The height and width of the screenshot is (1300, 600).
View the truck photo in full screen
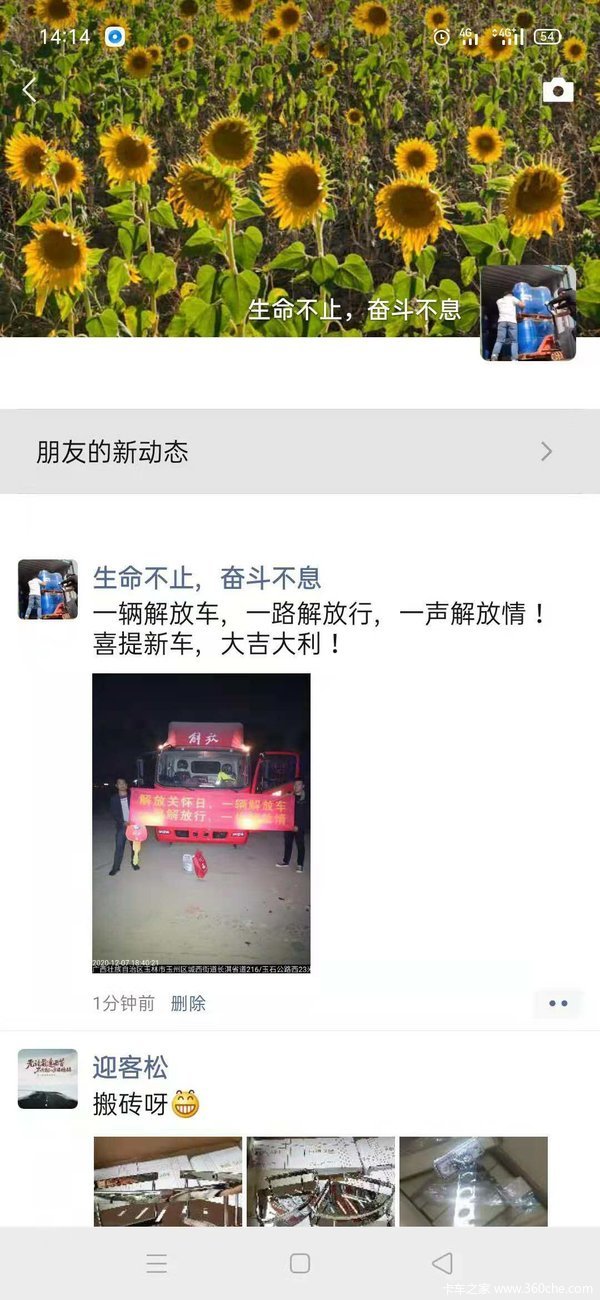pyautogui.click(x=201, y=822)
